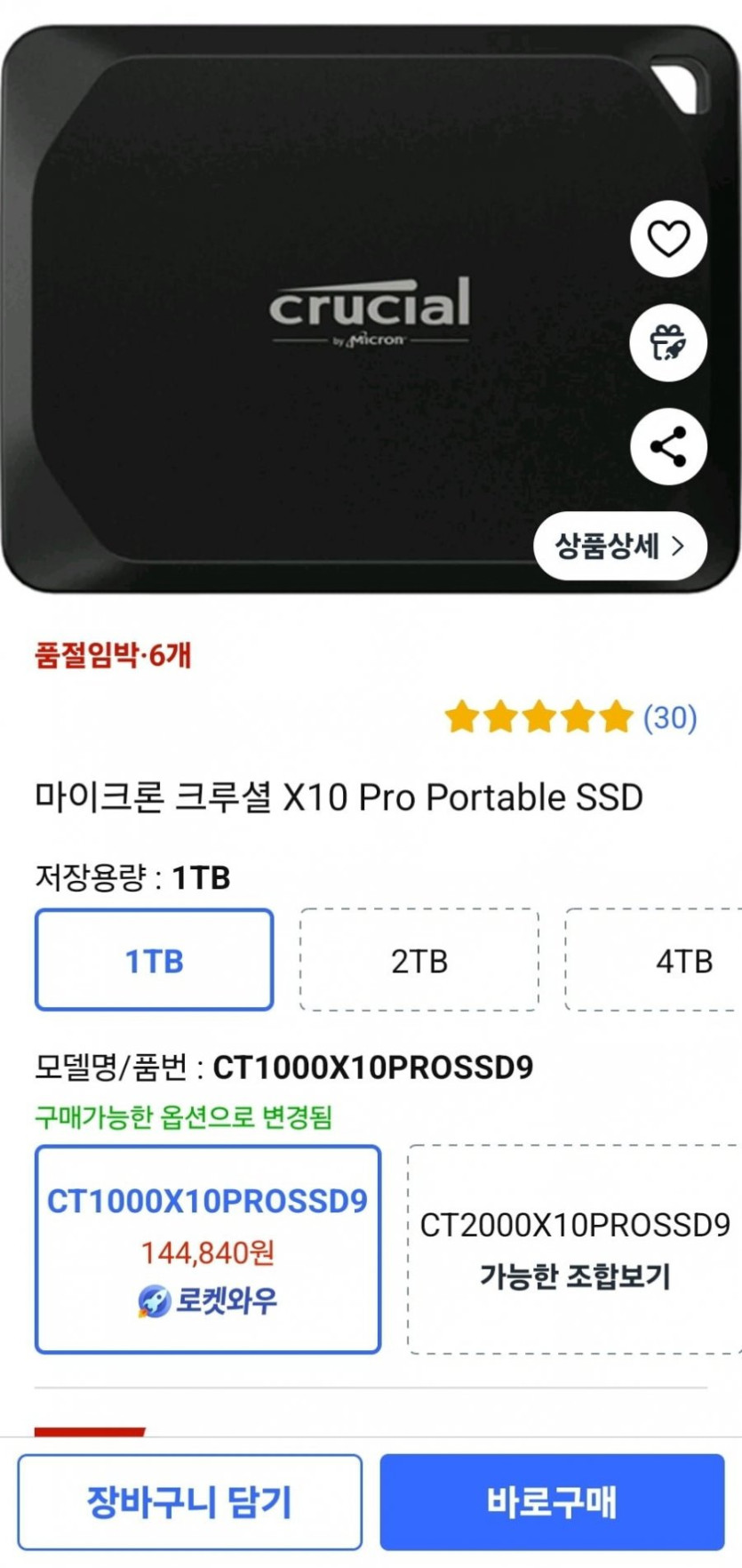Add the Crucial SSD to wishlist
The image size is (742, 1568).
tap(668, 239)
